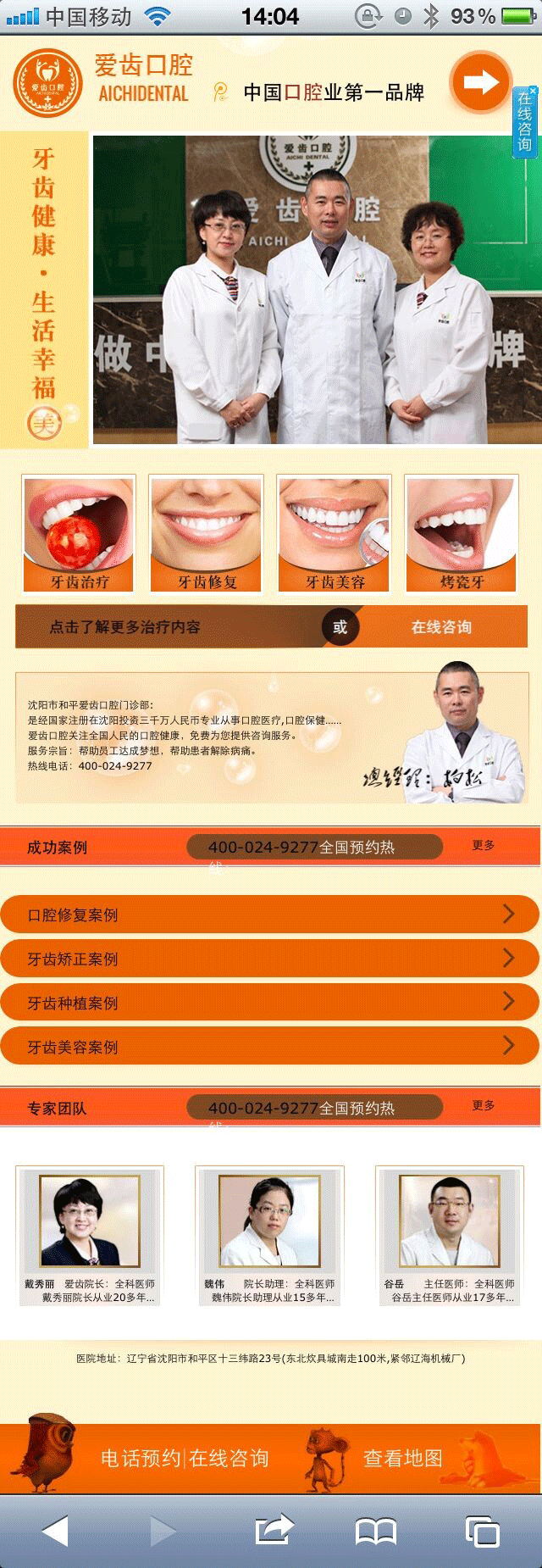Open 牙齿美容案例 row
The image size is (542, 1568).
click(x=270, y=1047)
